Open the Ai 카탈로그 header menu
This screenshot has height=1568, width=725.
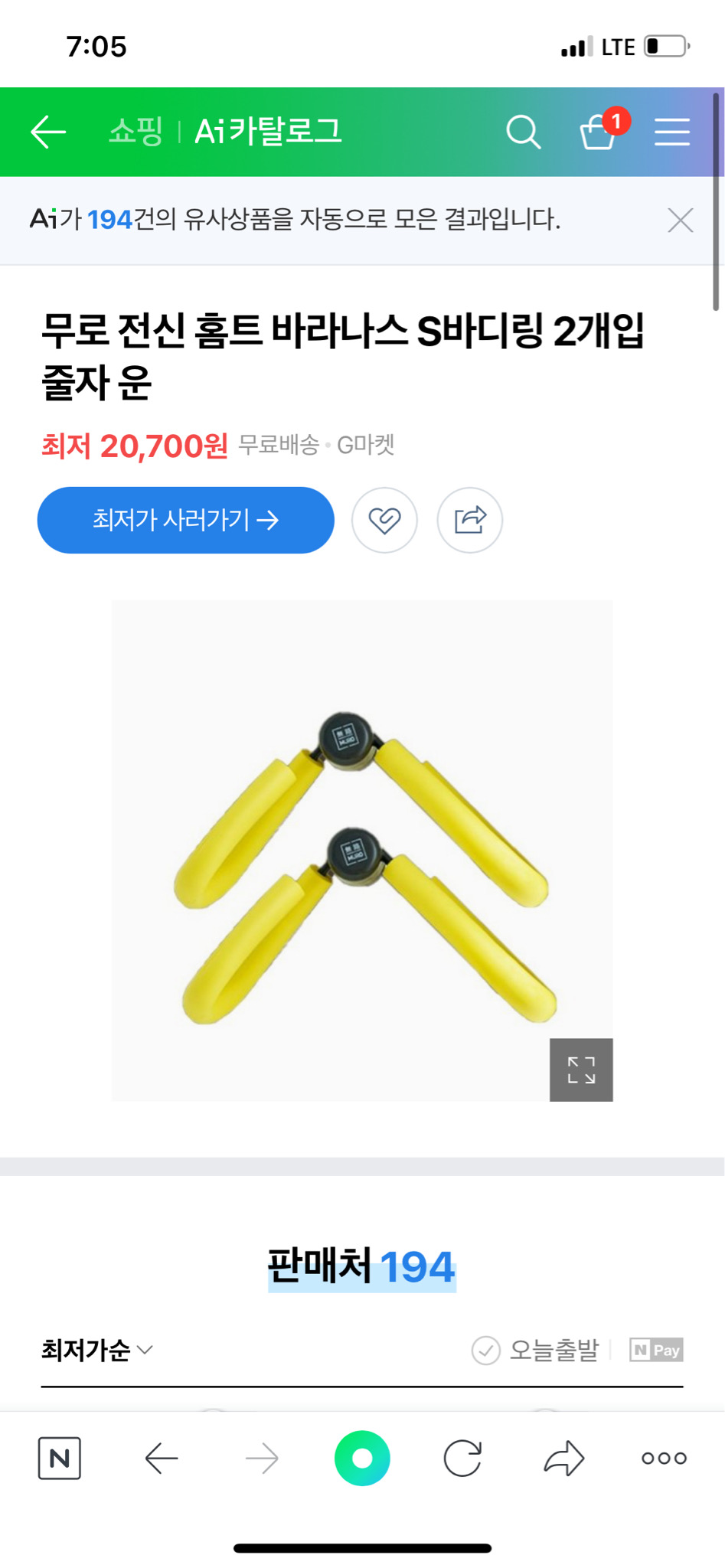pos(269,130)
